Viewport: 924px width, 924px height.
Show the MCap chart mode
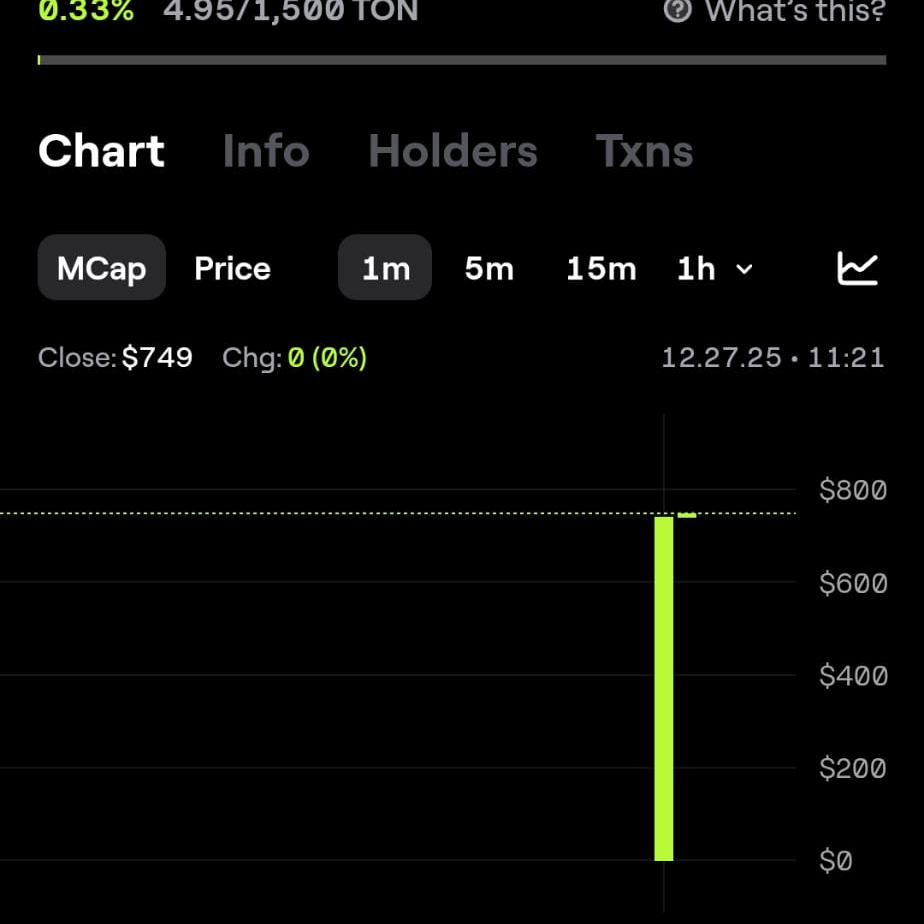pos(101,268)
